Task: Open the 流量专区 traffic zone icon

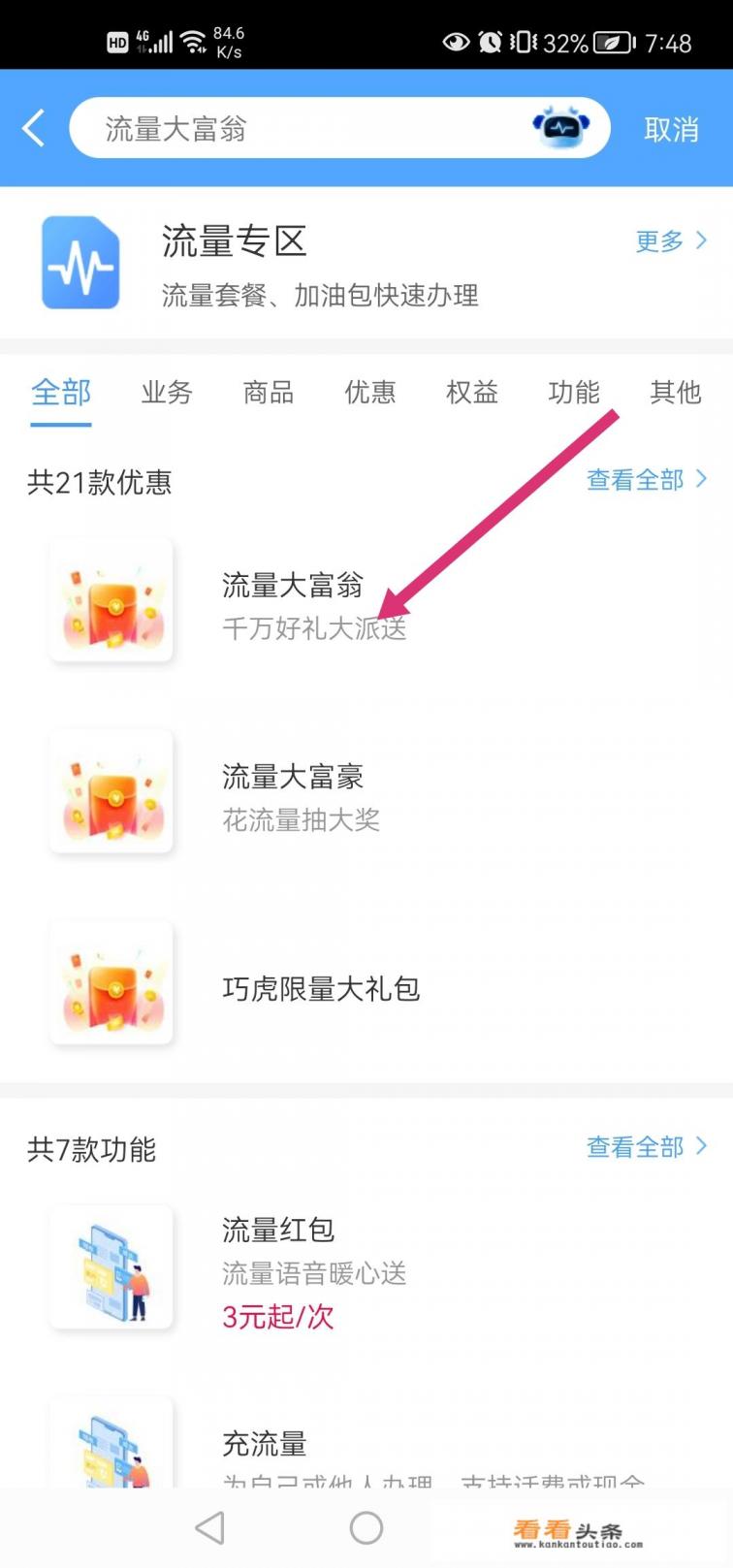Action: tap(81, 264)
